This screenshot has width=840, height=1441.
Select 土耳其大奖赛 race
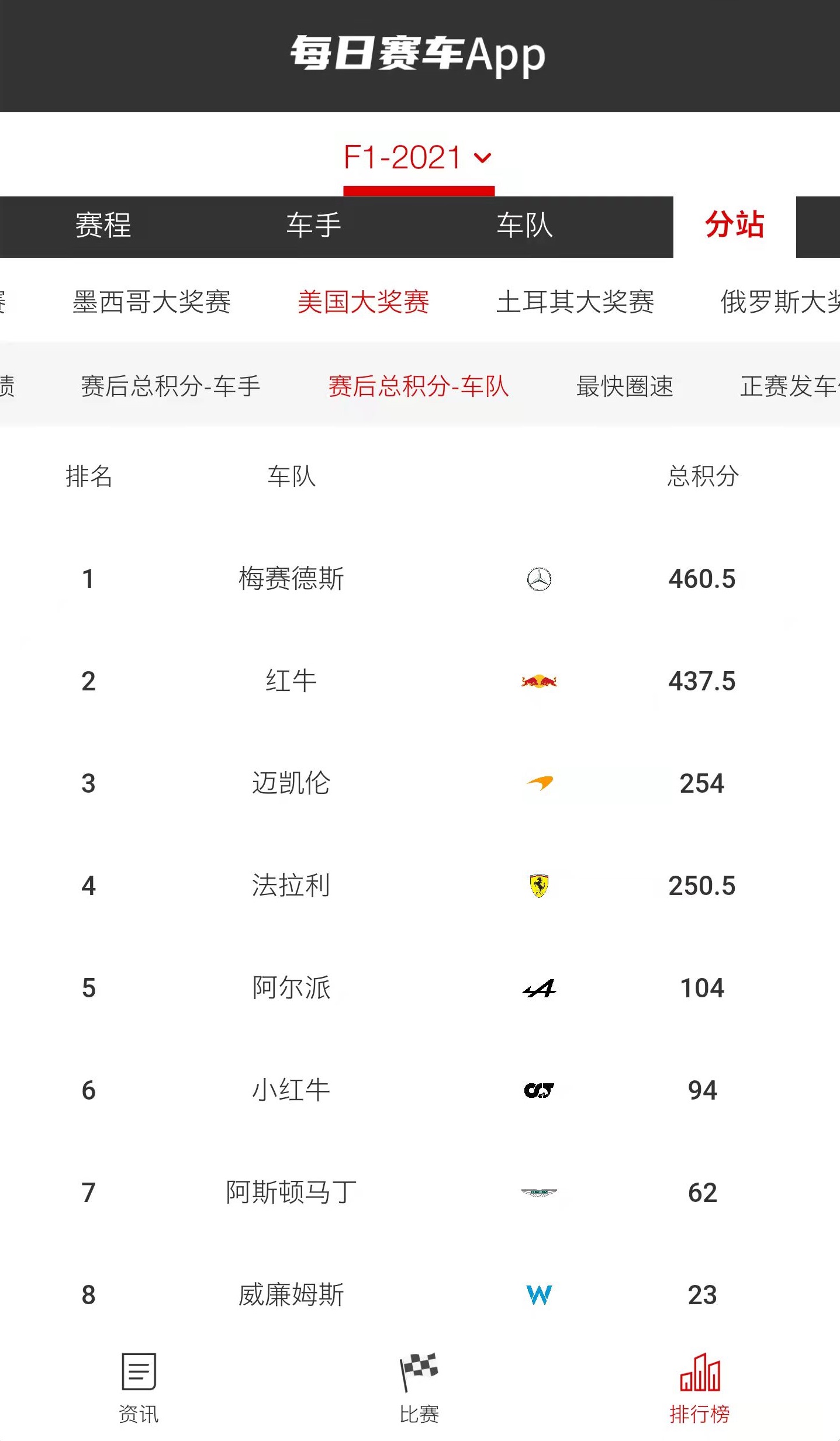pos(575,302)
